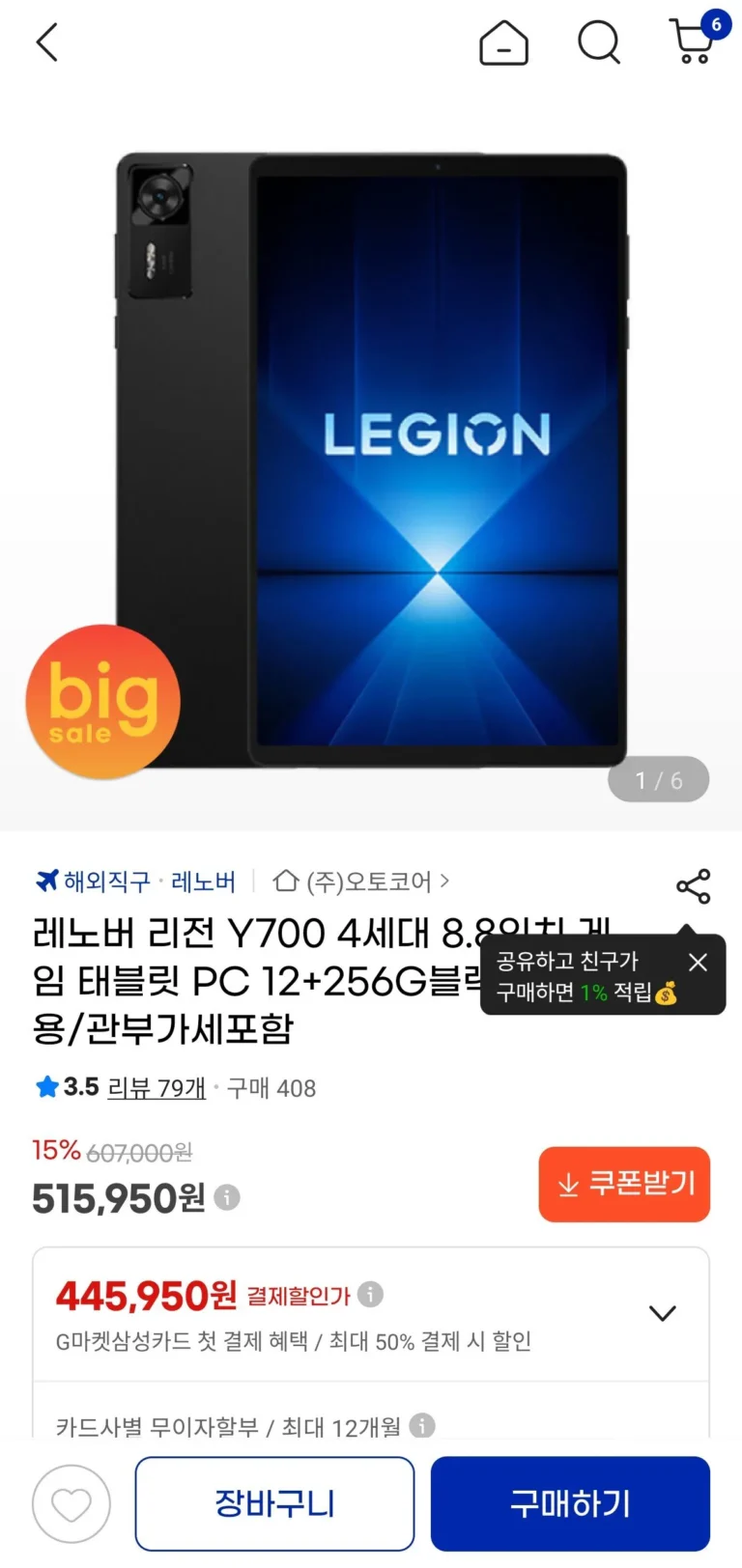The image size is (742, 1568).
Task: Open the 레노버 brand link
Action: tap(203, 882)
